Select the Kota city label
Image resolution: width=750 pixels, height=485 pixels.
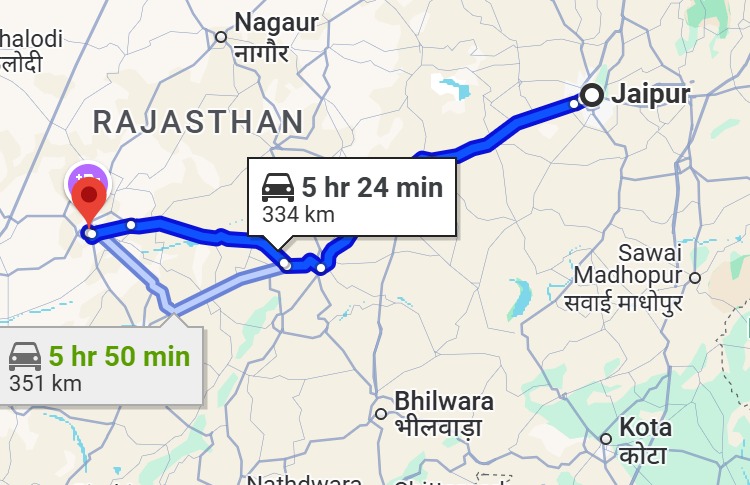point(645,438)
